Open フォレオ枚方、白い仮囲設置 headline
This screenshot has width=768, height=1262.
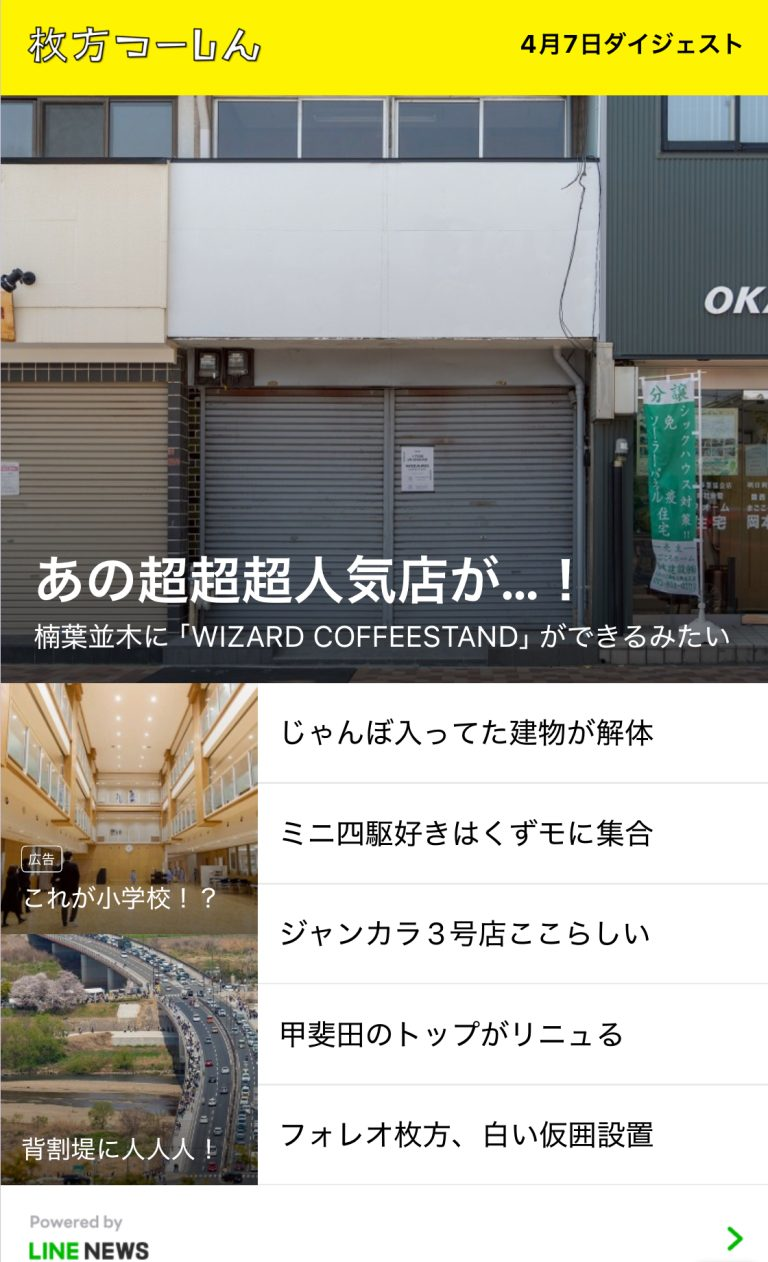point(512,1135)
